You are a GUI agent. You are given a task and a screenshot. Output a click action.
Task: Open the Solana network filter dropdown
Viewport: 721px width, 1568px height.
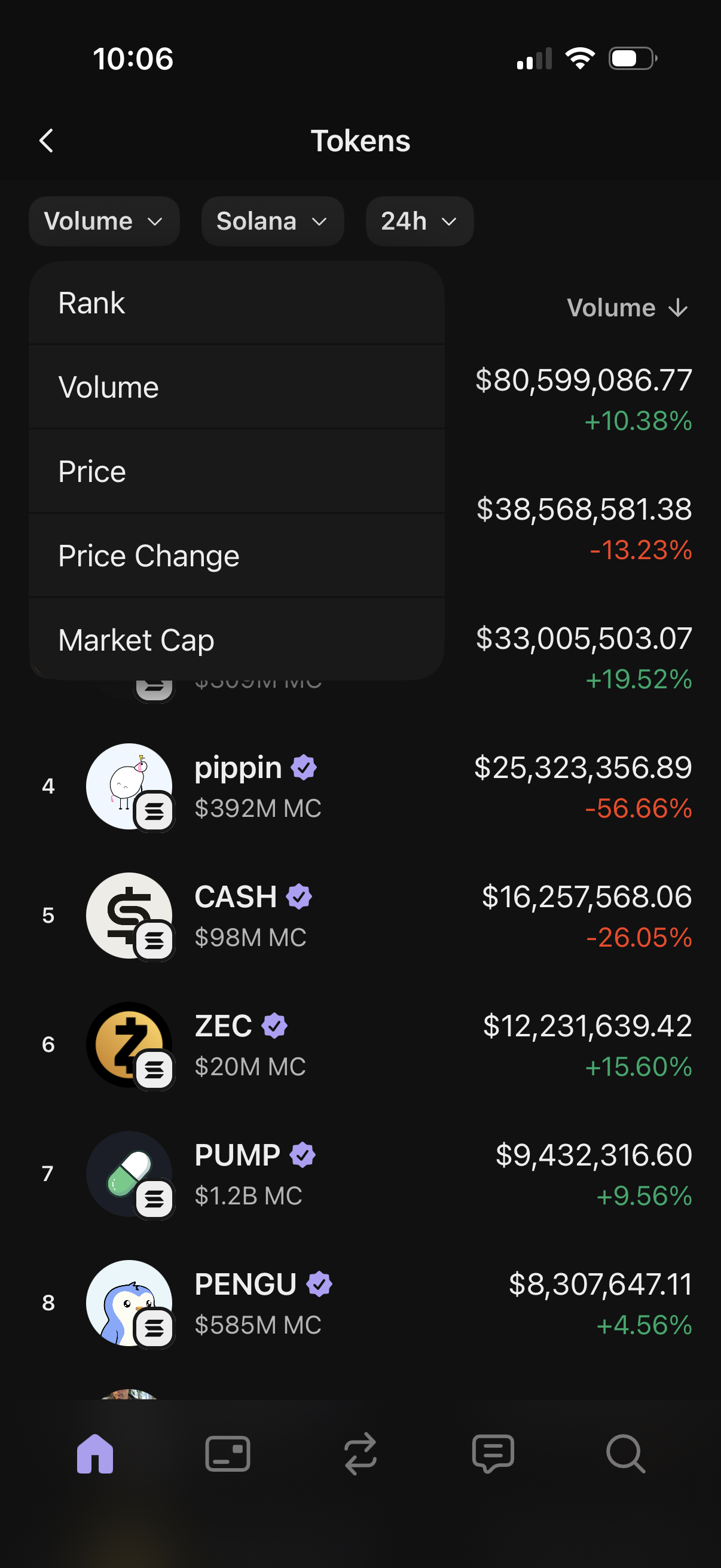click(272, 221)
